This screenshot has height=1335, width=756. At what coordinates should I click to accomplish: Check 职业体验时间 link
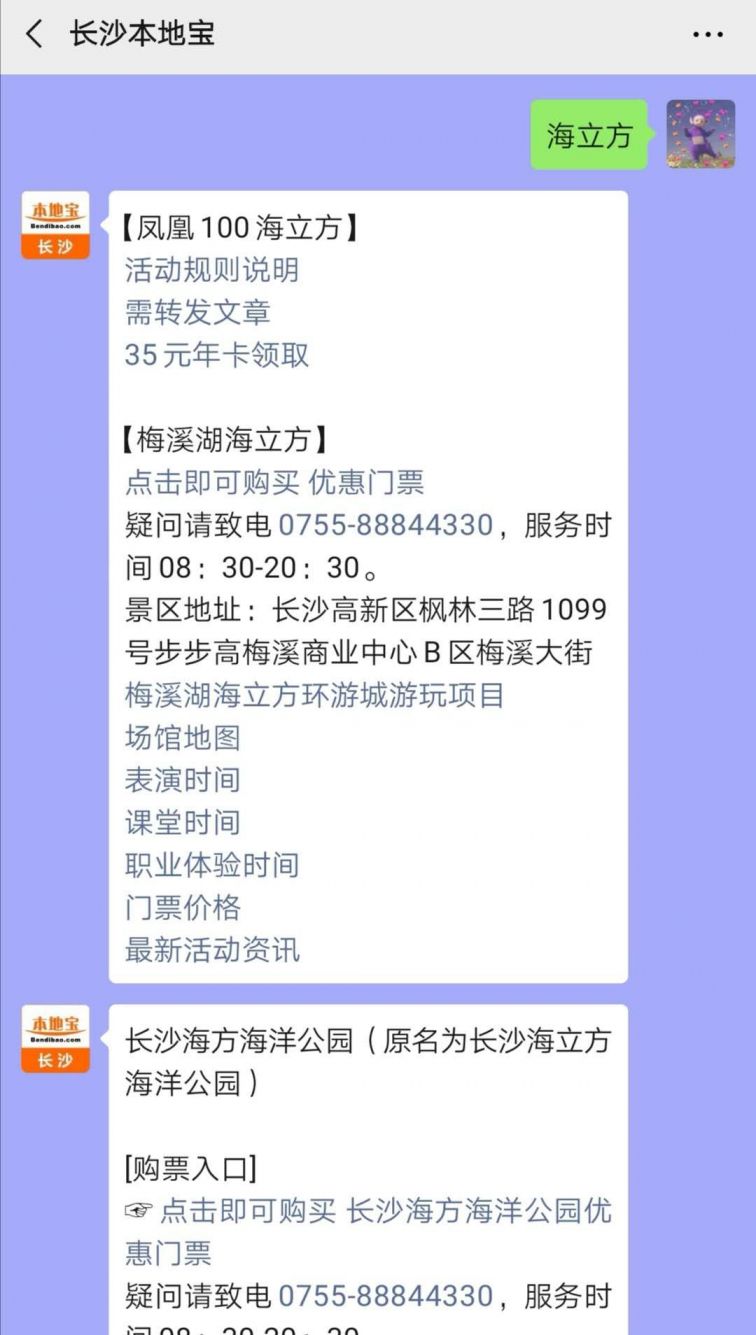coord(211,865)
